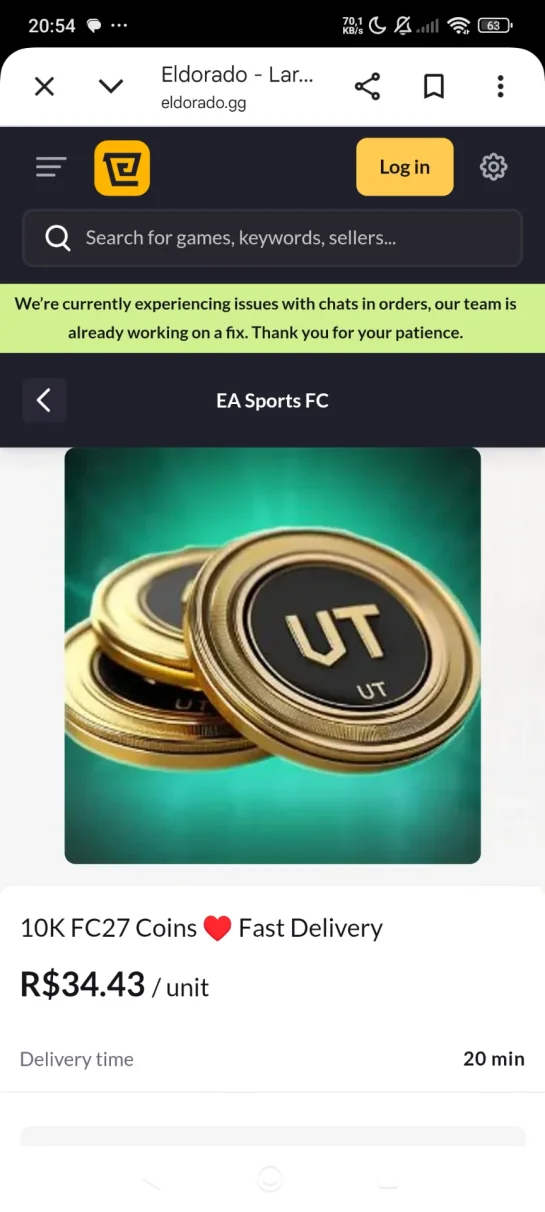The height and width of the screenshot is (1212, 545).
Task: Go back from EA Sports FC
Action: tap(44, 401)
